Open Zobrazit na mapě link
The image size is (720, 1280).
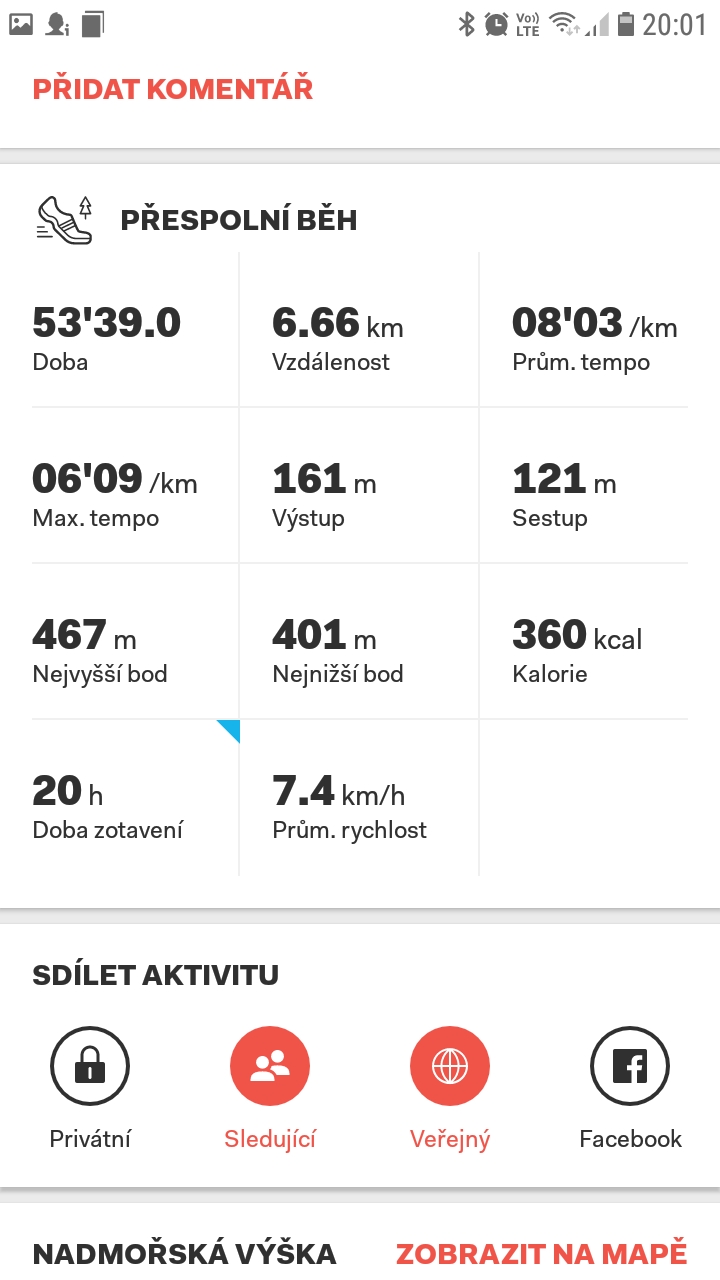542,1253
